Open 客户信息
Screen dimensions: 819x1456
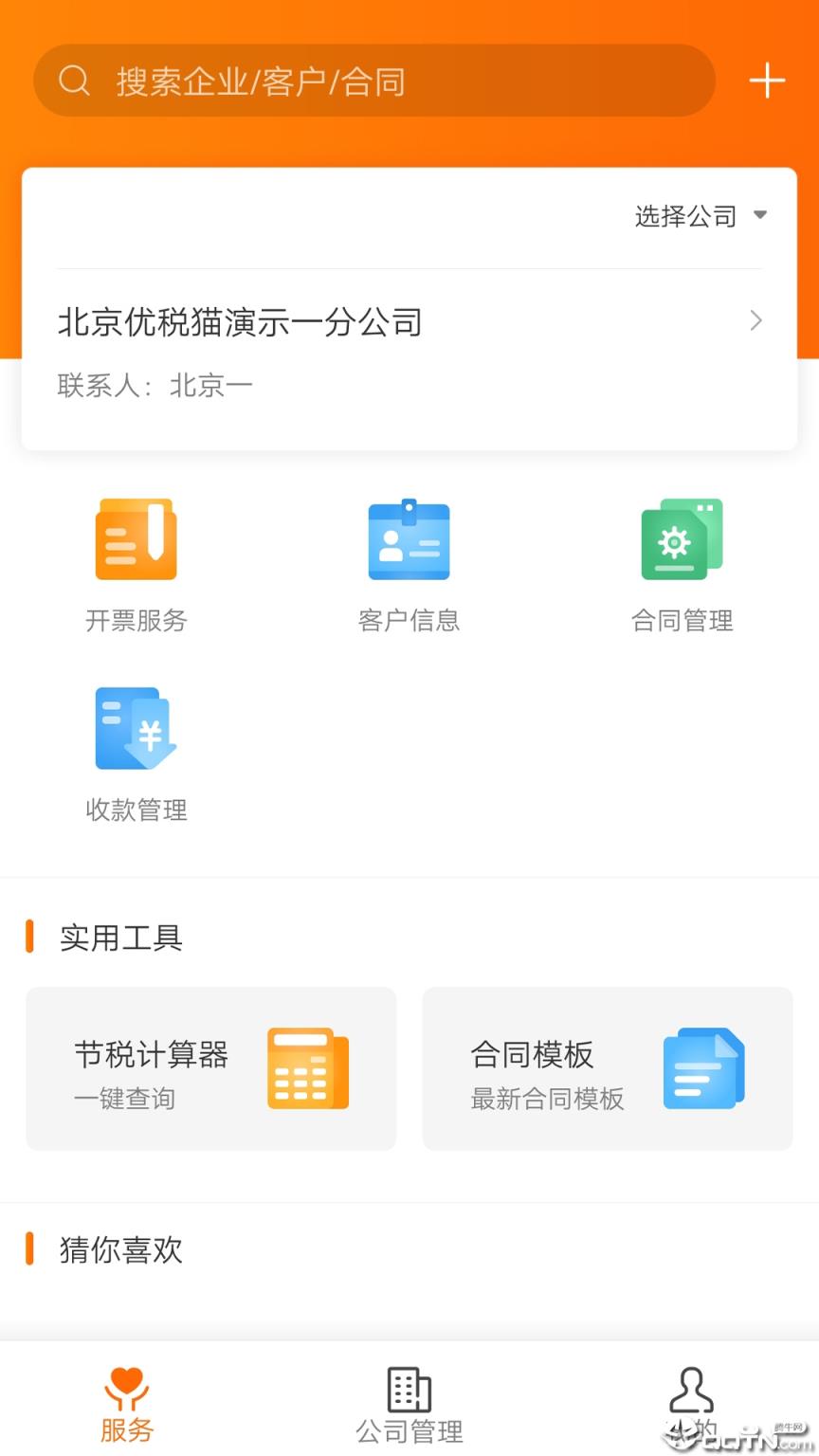409,566
